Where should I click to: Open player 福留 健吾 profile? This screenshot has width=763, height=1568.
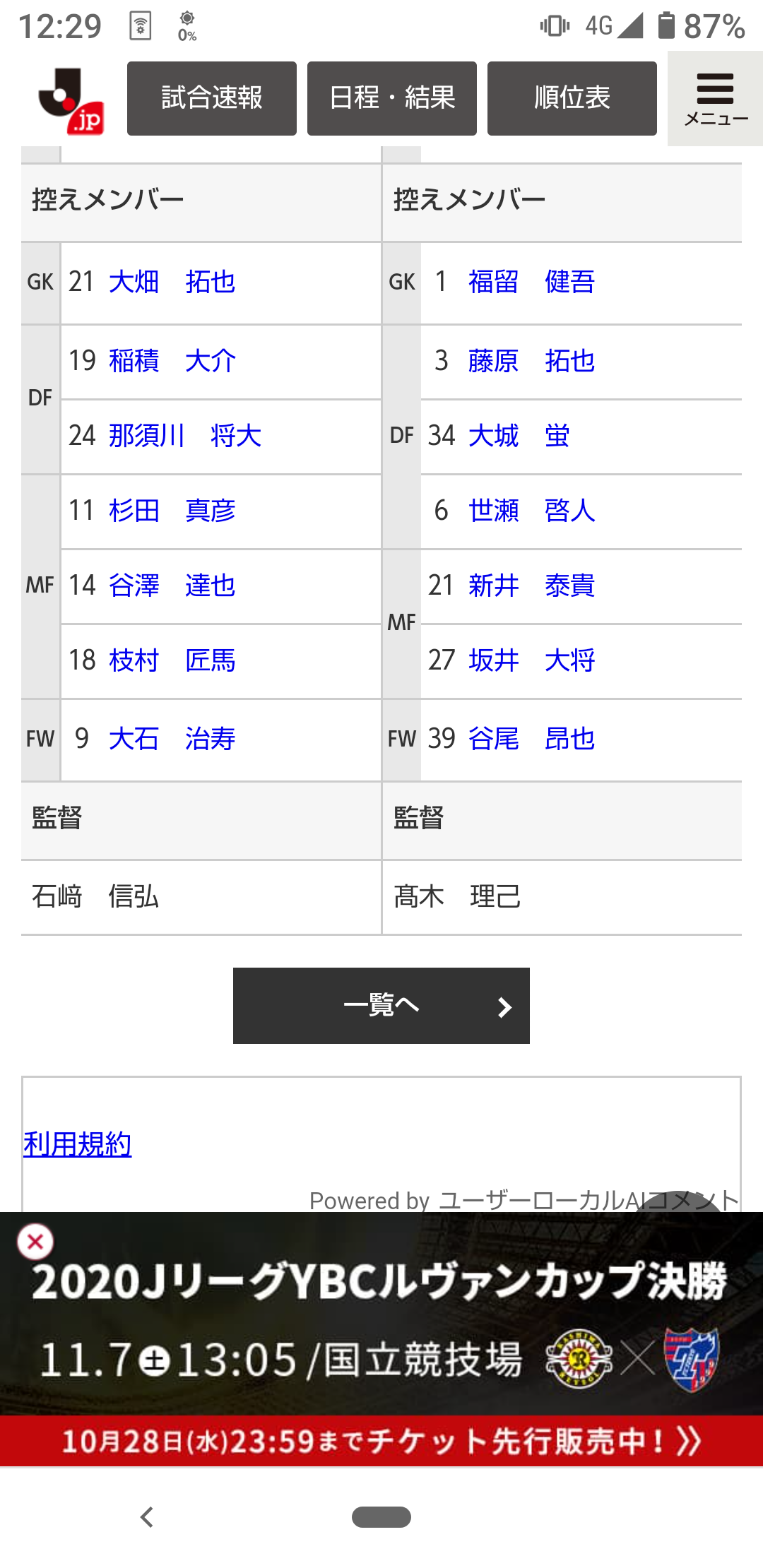(x=531, y=282)
